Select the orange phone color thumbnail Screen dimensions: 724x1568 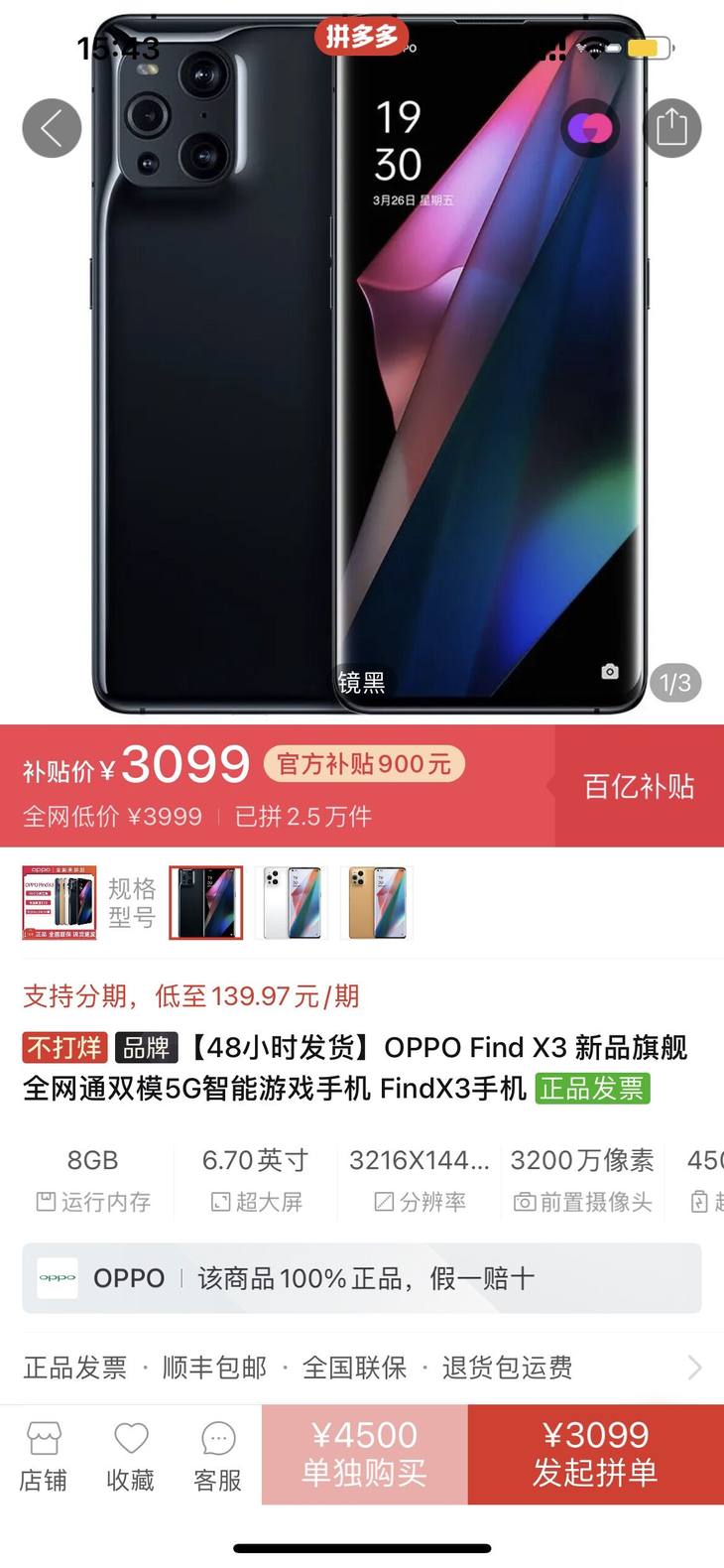(376, 902)
